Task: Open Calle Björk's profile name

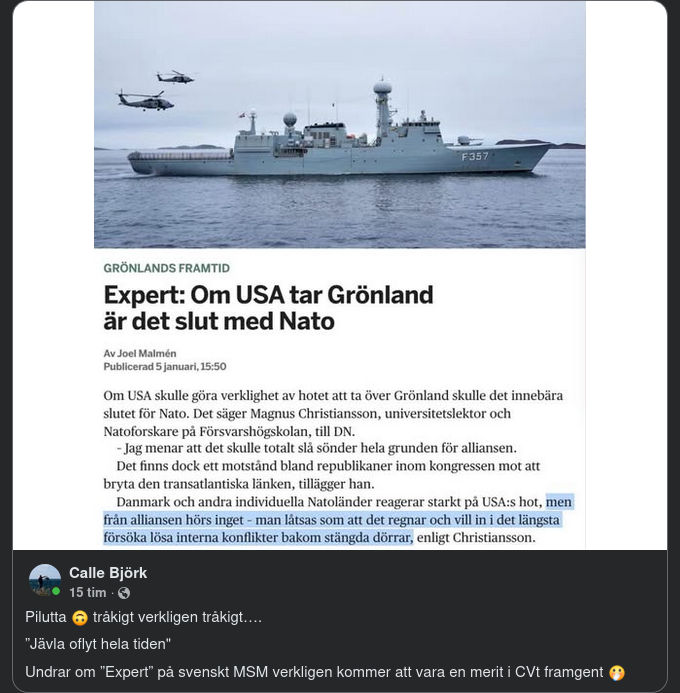Action: tap(108, 573)
